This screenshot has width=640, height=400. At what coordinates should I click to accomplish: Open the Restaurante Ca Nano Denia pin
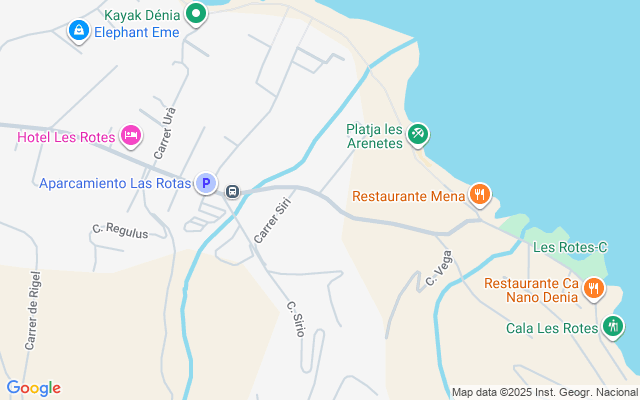pos(594,289)
